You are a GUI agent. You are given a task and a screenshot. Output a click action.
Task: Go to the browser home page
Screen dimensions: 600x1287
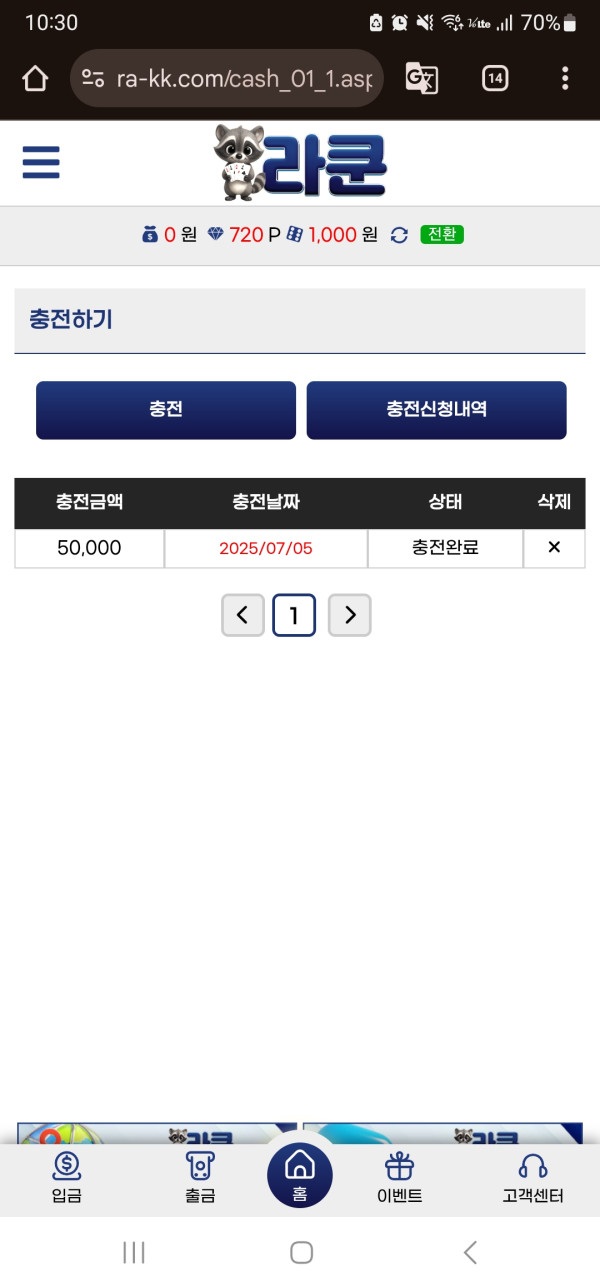pos(35,78)
